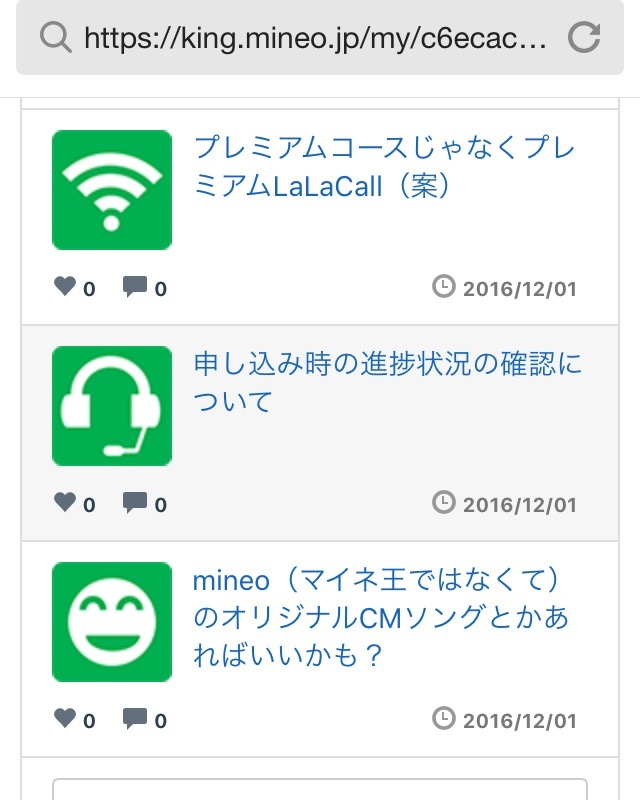The height and width of the screenshot is (800, 640).
Task: Open the mineo オリジナルCMソング post
Action: coord(381,618)
